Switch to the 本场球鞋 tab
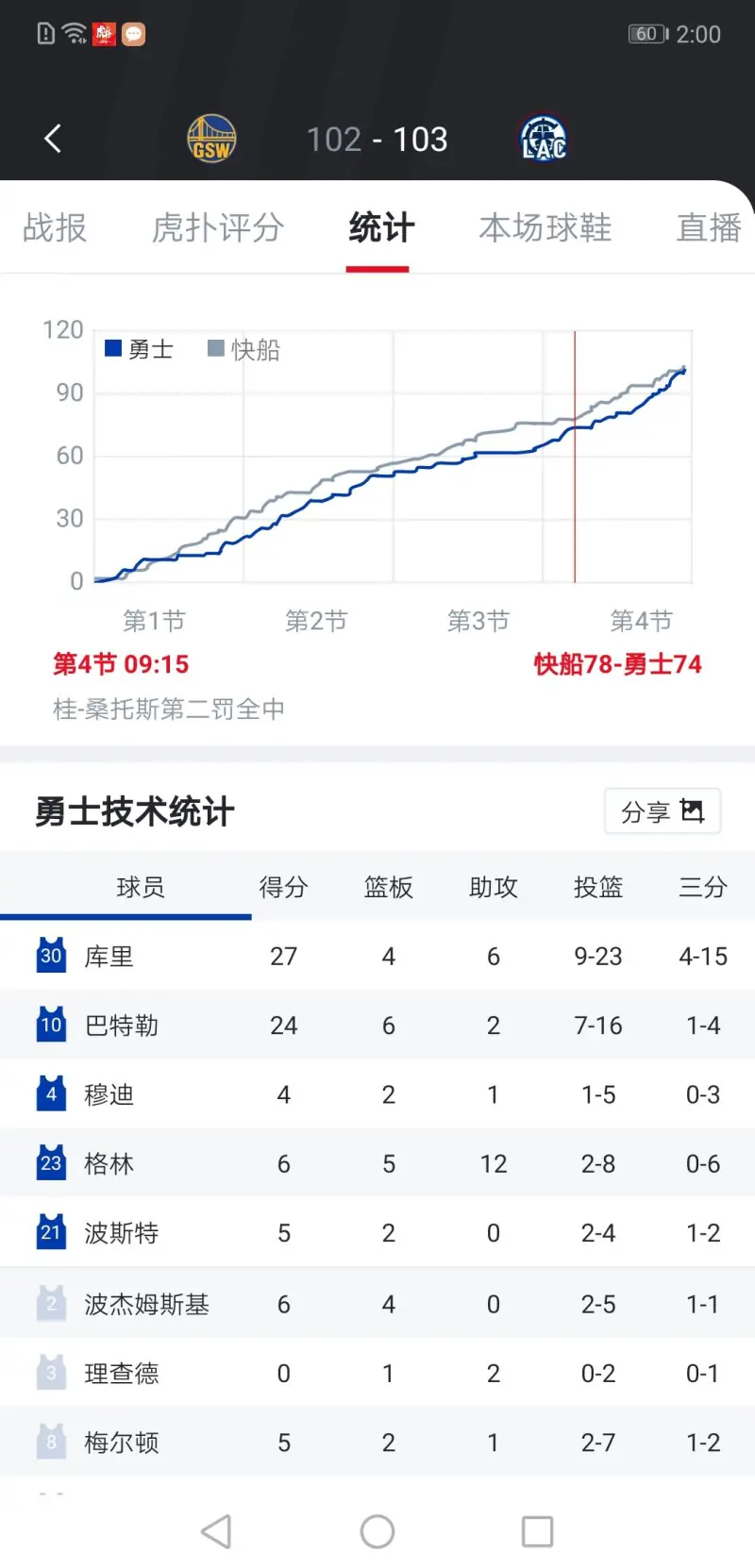 point(545,227)
